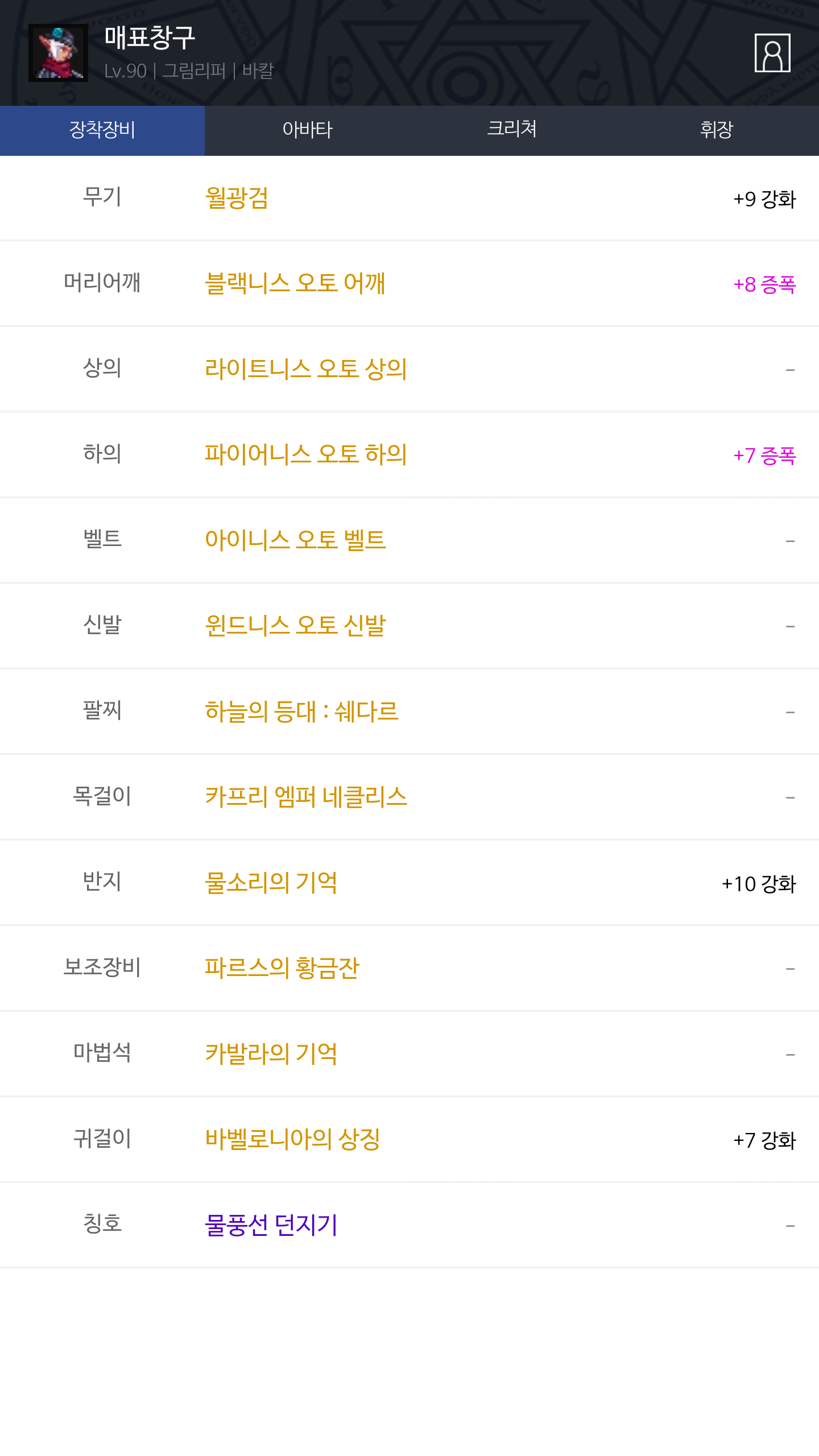Switch to the 크리쳐 tab
The height and width of the screenshot is (1456, 819).
[x=512, y=130]
